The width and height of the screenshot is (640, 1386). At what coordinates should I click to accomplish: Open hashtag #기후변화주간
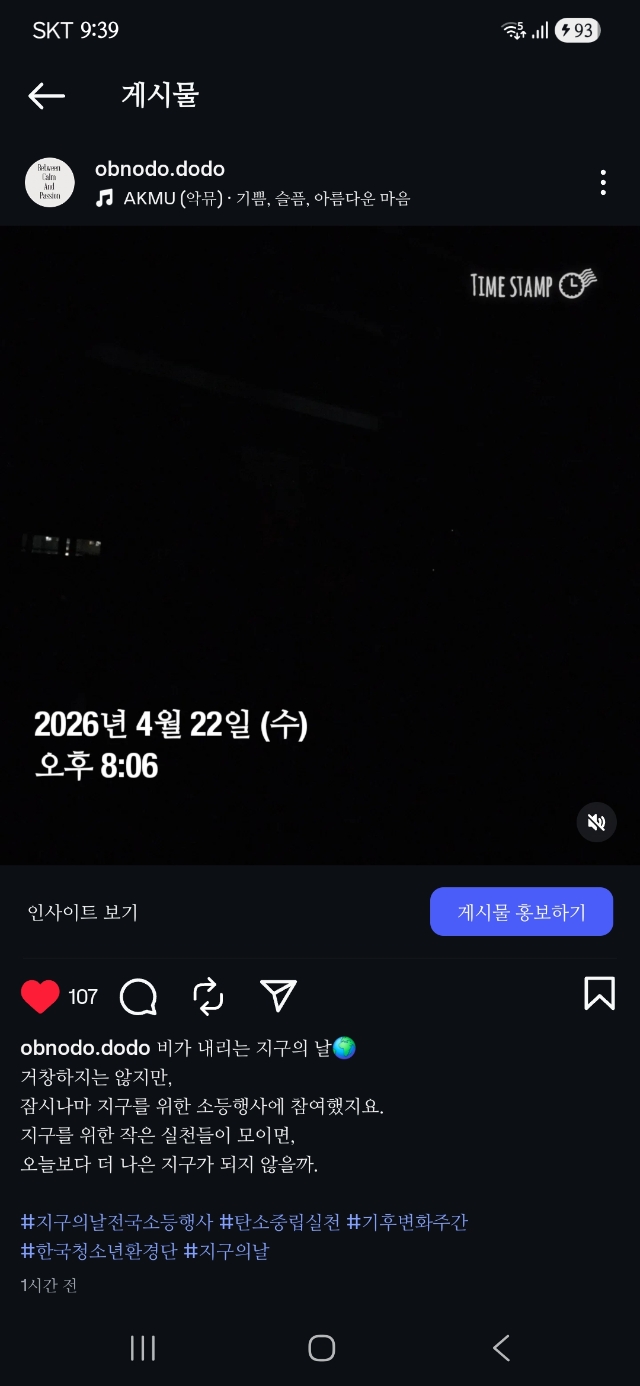pyautogui.click(x=407, y=1222)
